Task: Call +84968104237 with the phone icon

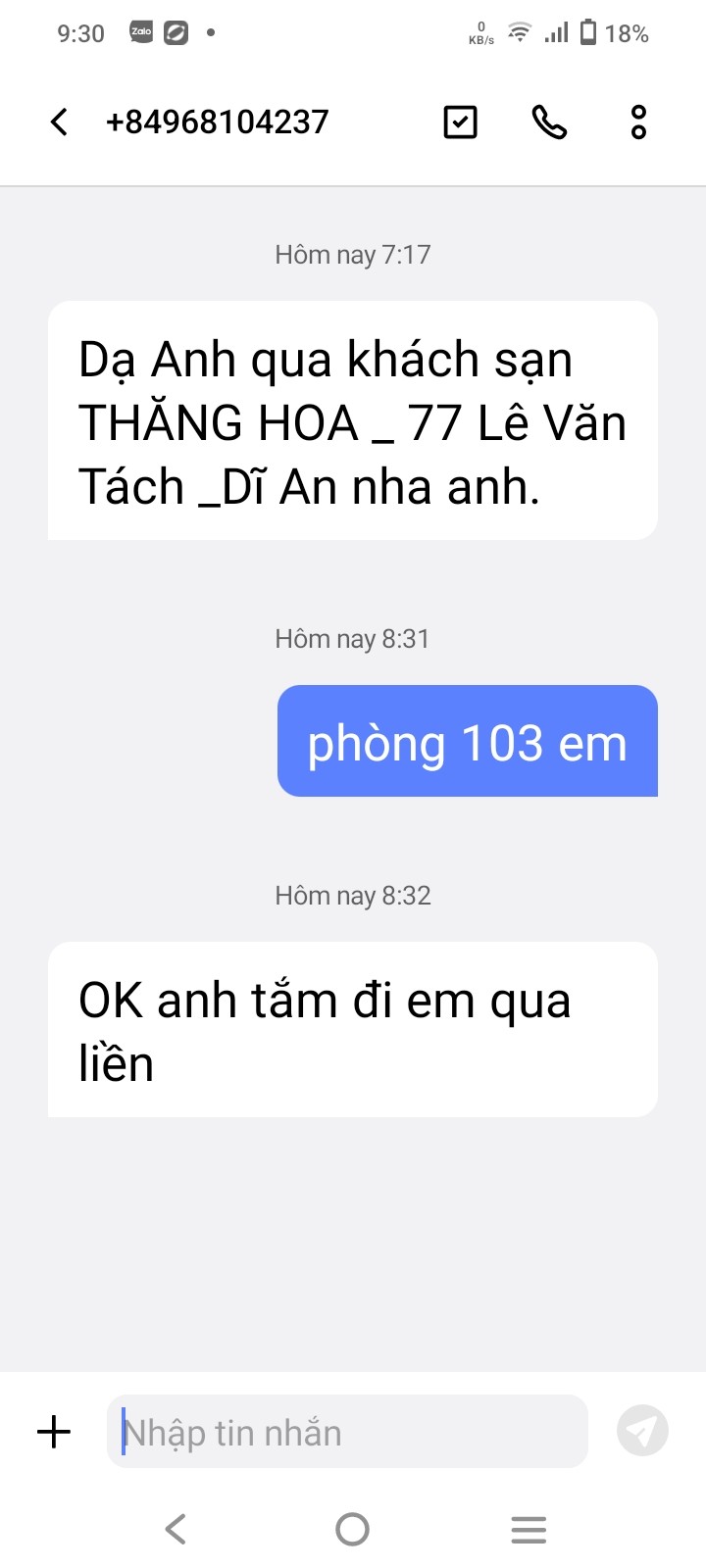Action: click(549, 122)
